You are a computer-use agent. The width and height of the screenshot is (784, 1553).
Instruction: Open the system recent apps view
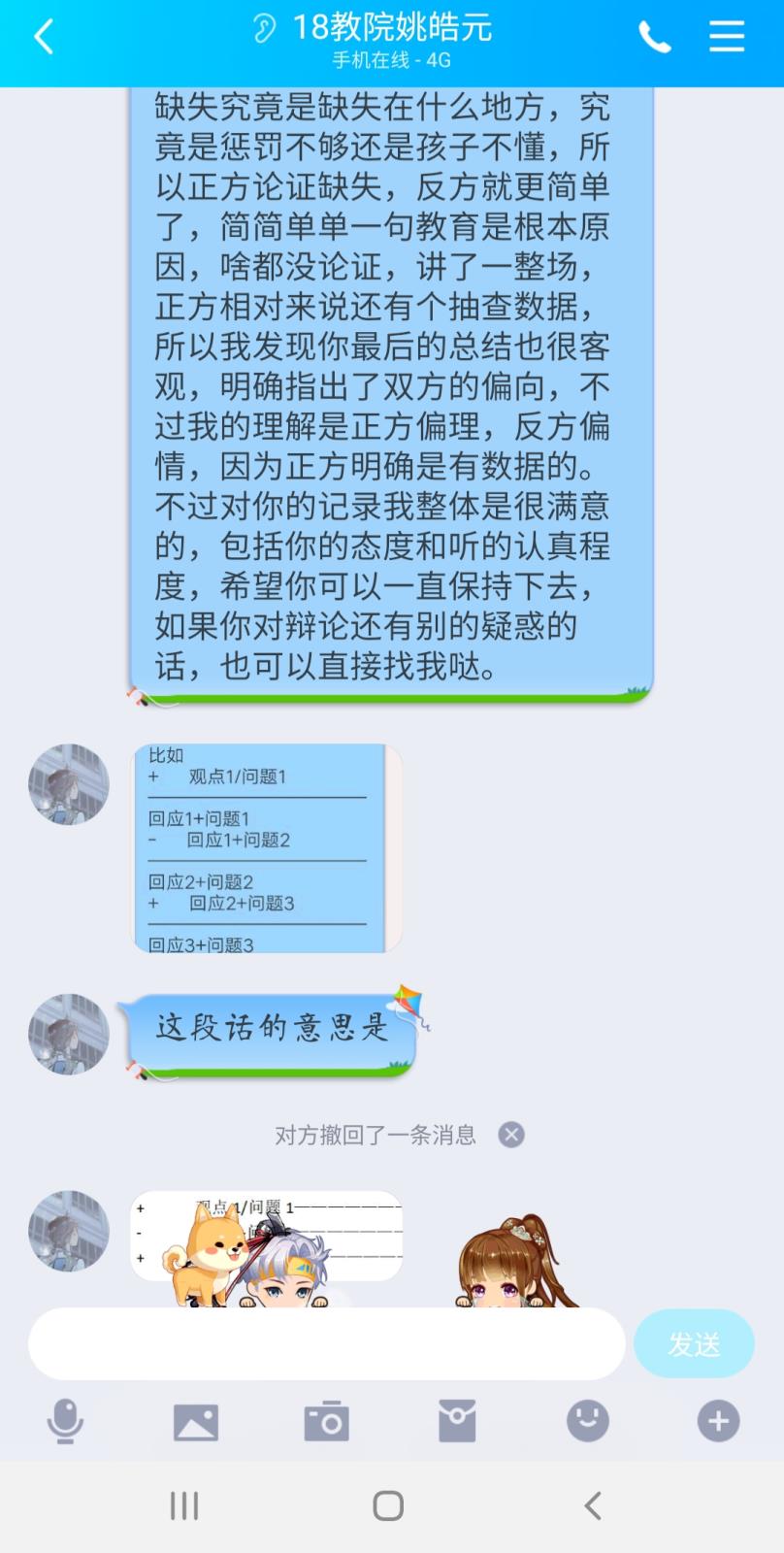coord(184,1505)
